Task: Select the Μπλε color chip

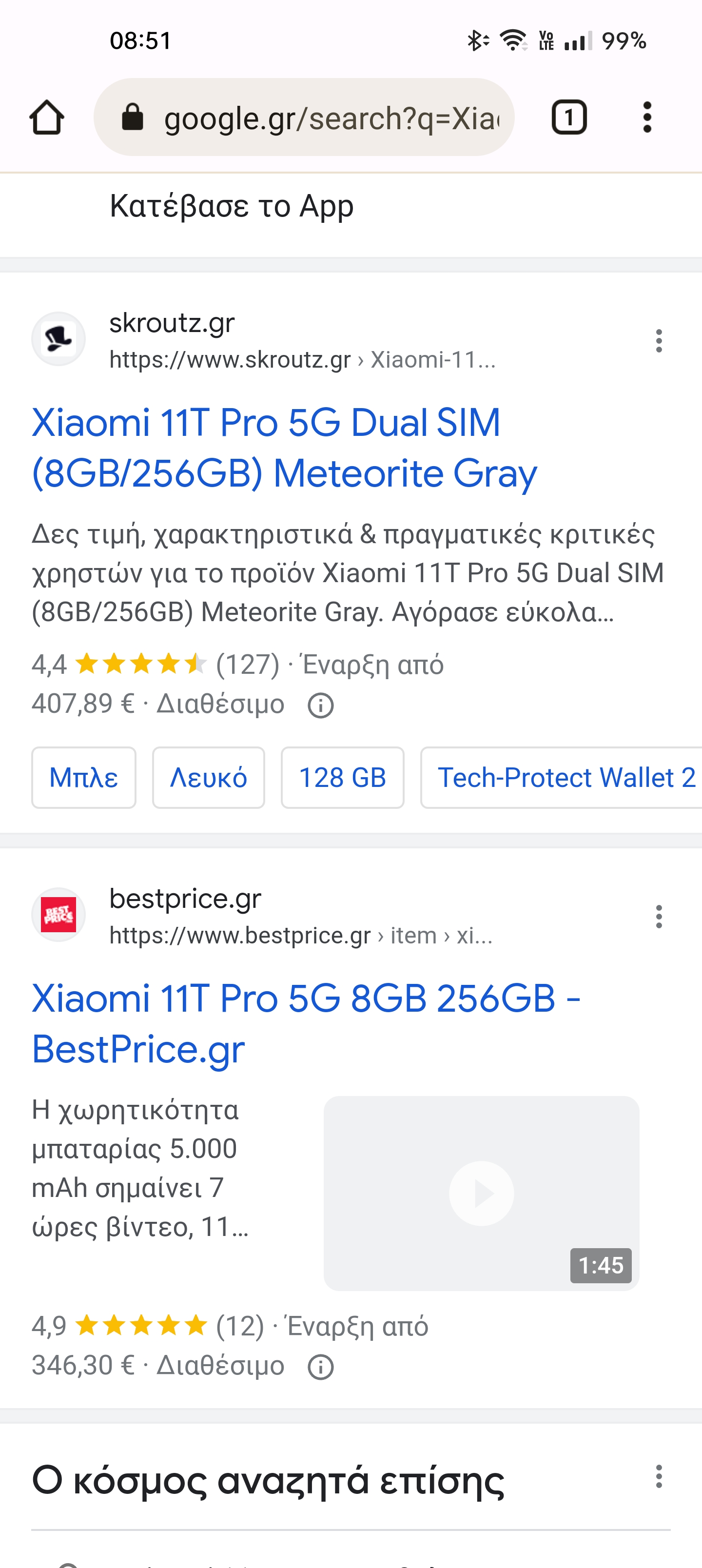Action: click(83, 777)
